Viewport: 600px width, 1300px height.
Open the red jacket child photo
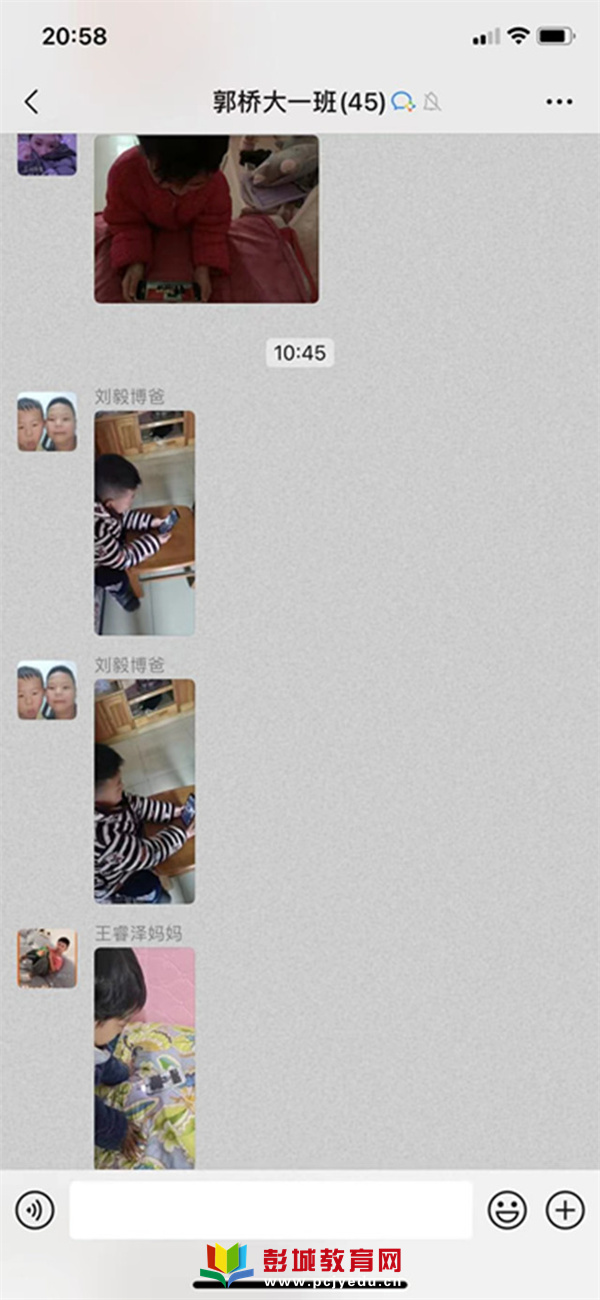(x=206, y=218)
